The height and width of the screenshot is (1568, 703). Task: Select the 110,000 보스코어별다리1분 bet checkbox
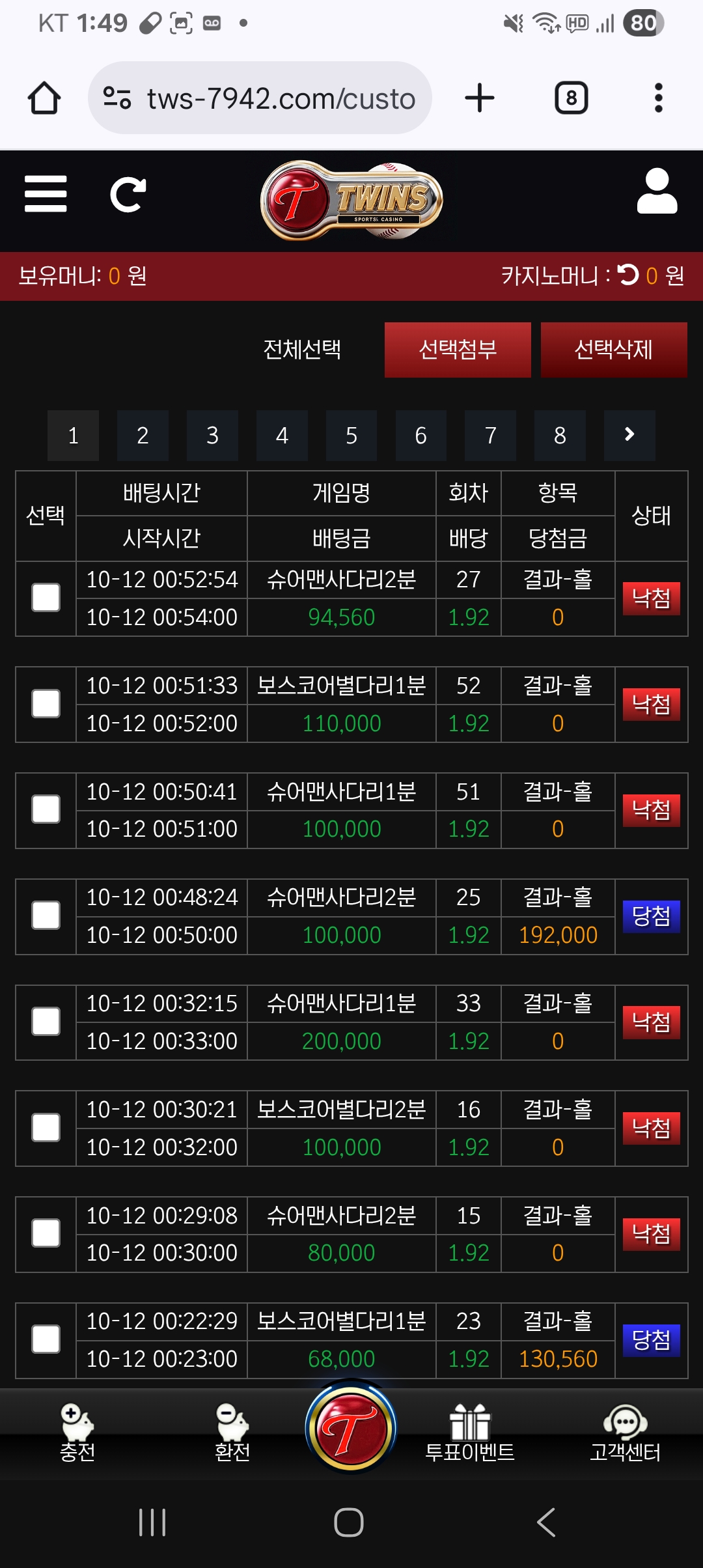pyautogui.click(x=46, y=704)
